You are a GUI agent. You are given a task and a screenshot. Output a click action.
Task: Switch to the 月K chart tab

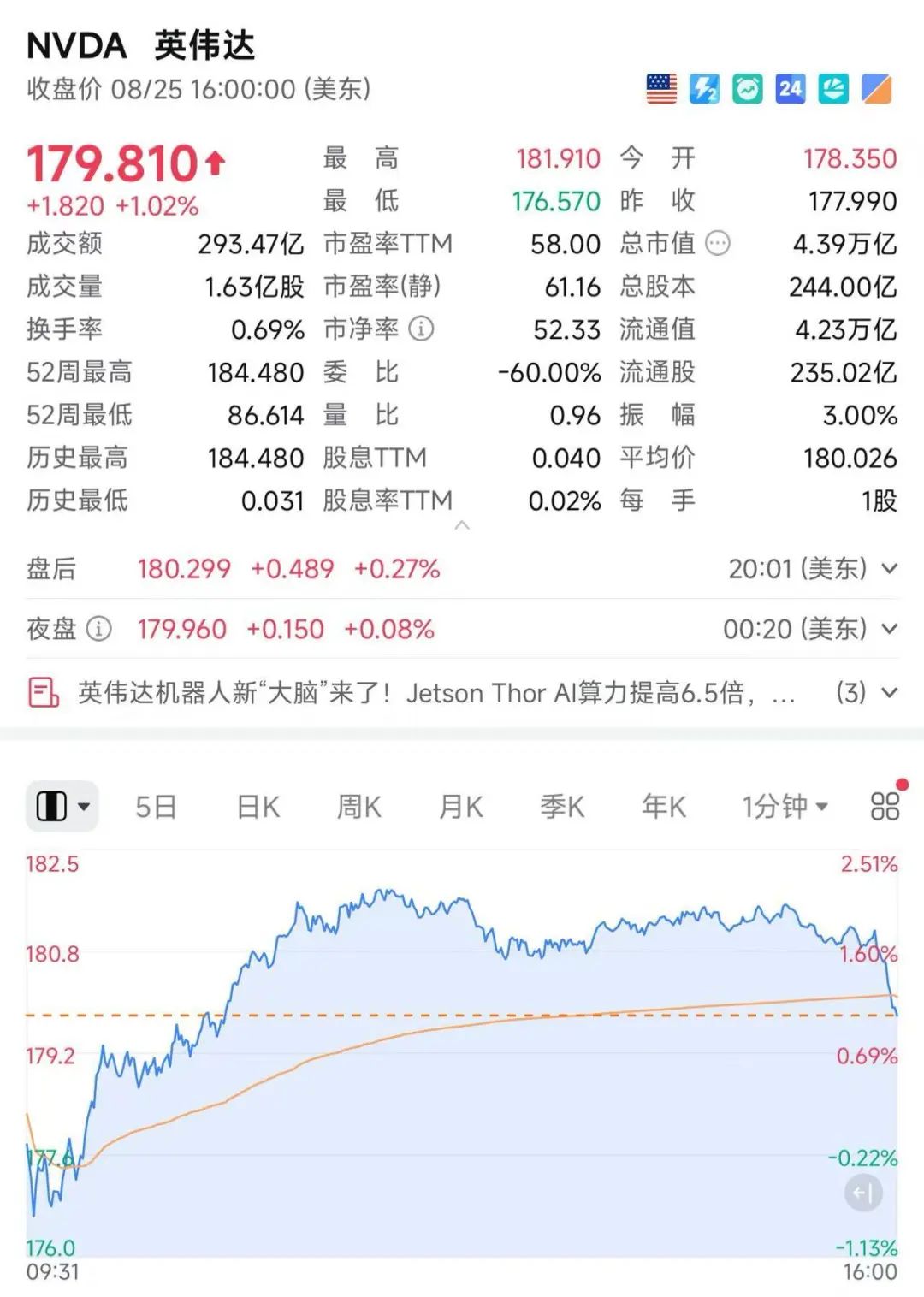(461, 807)
